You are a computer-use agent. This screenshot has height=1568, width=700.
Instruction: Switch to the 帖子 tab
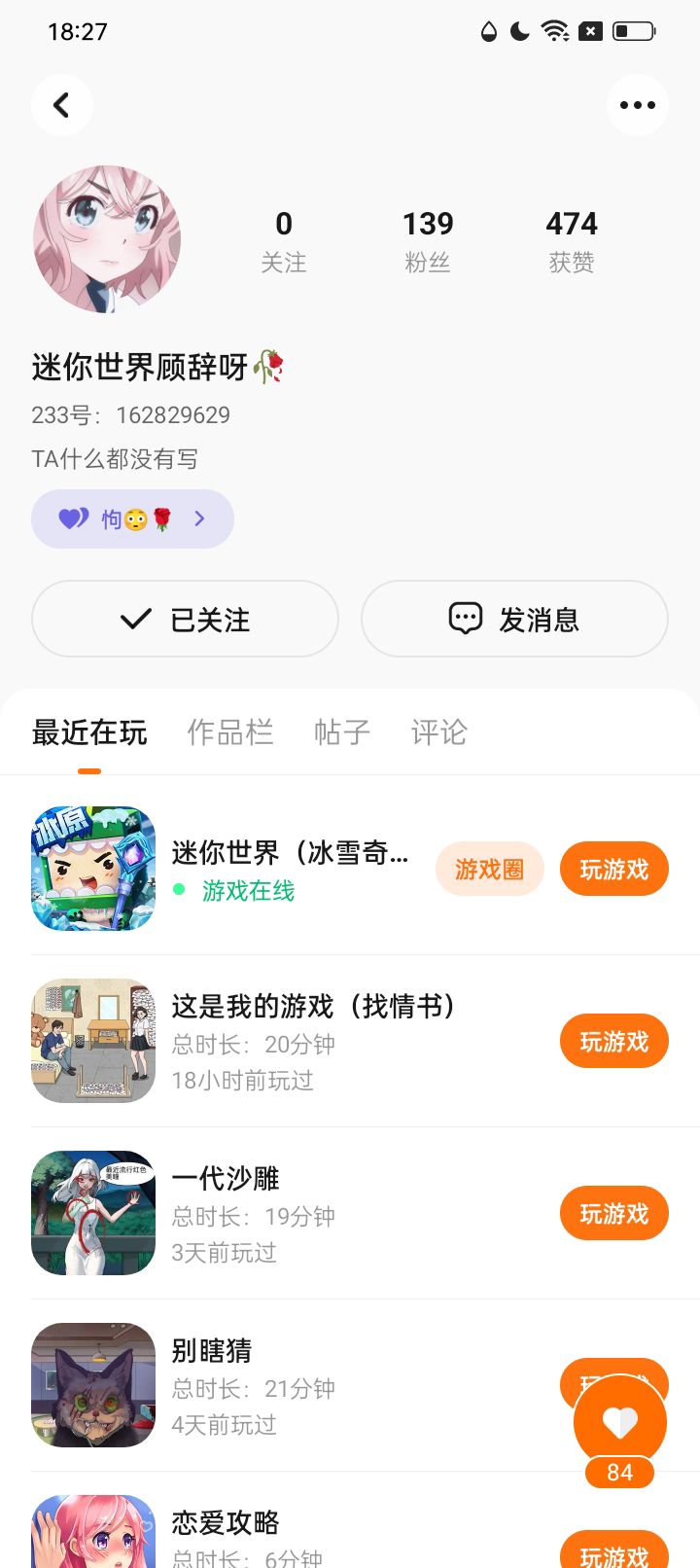[342, 732]
